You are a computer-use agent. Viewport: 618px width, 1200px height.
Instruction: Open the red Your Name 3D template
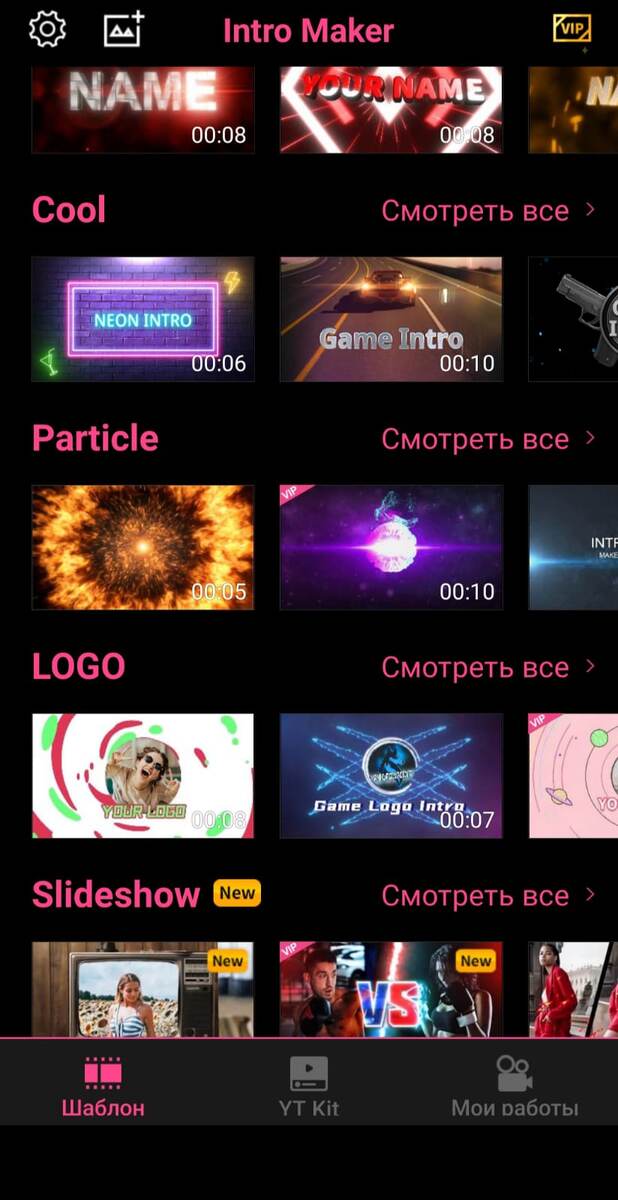pos(391,109)
